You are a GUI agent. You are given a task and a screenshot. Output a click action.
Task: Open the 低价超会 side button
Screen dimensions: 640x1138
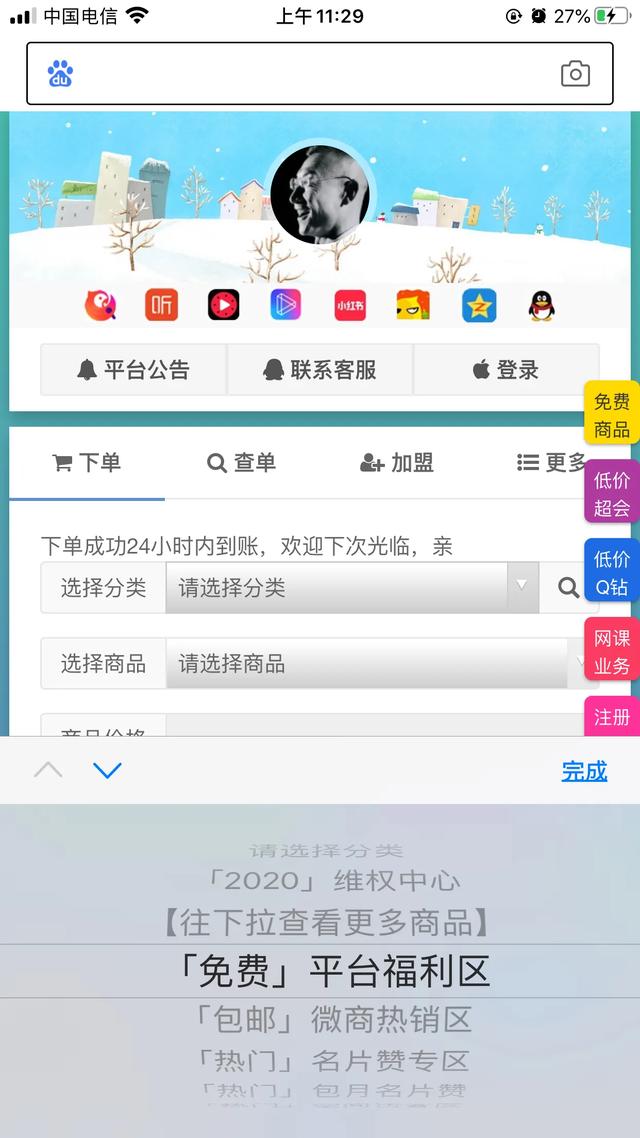coord(612,493)
